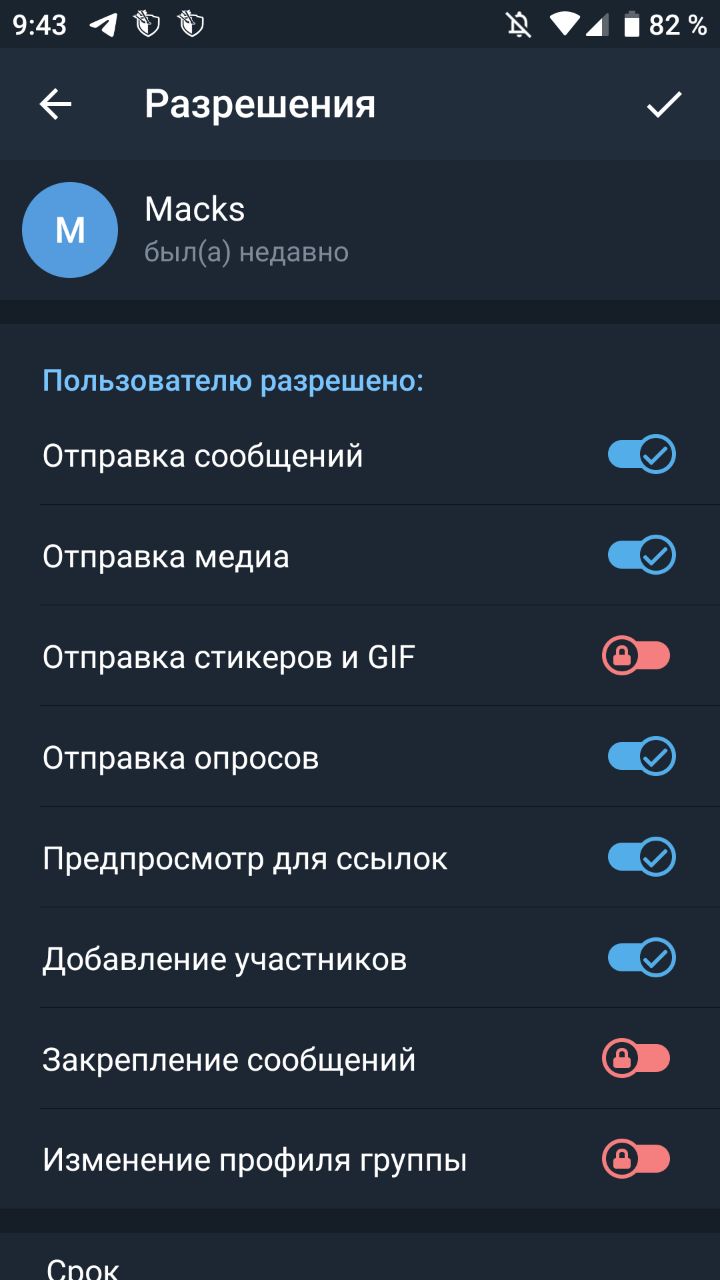
Task: Disable Отправка сообщений permission
Action: pos(641,455)
